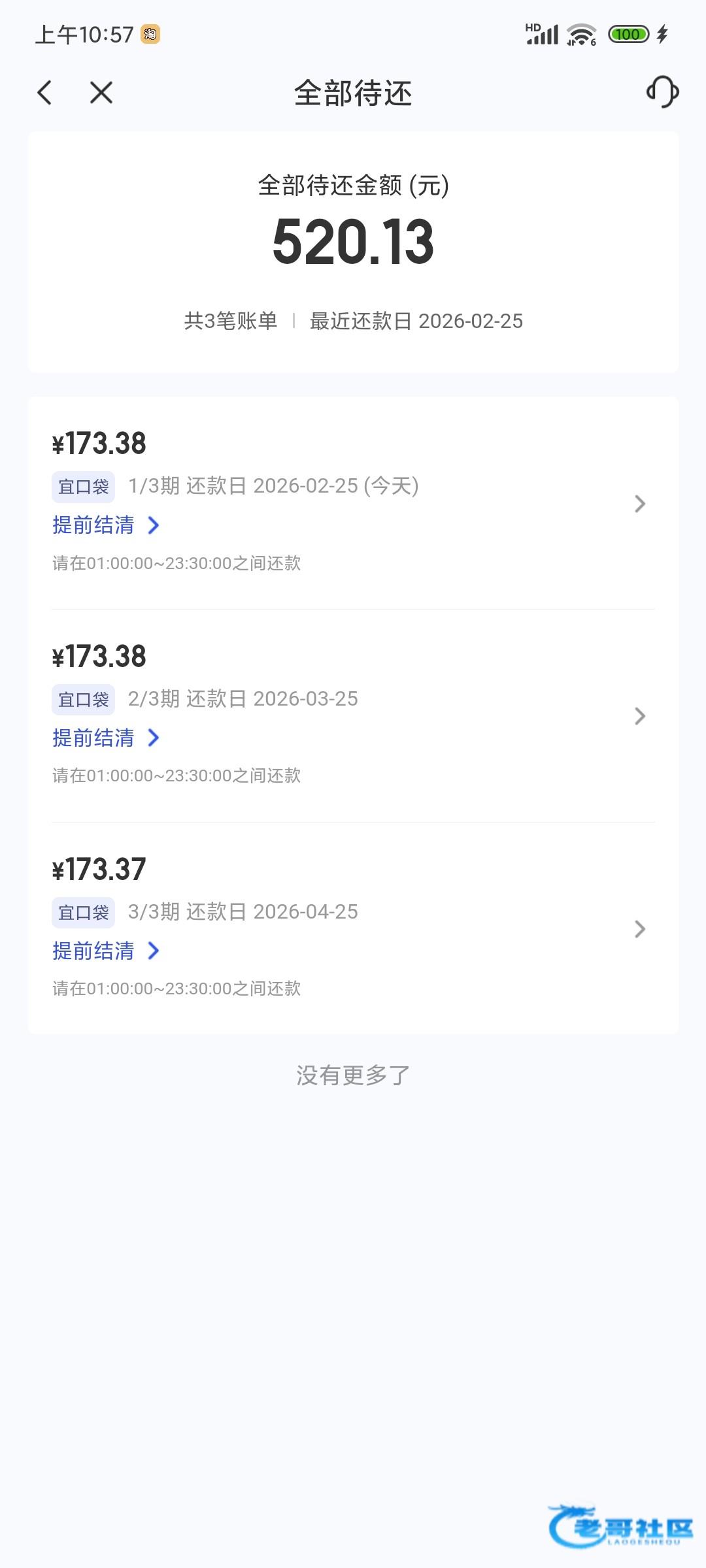The height and width of the screenshot is (1568, 706).
Task: Open the 2/3期 bill due 2026-03-25
Action: point(353,716)
